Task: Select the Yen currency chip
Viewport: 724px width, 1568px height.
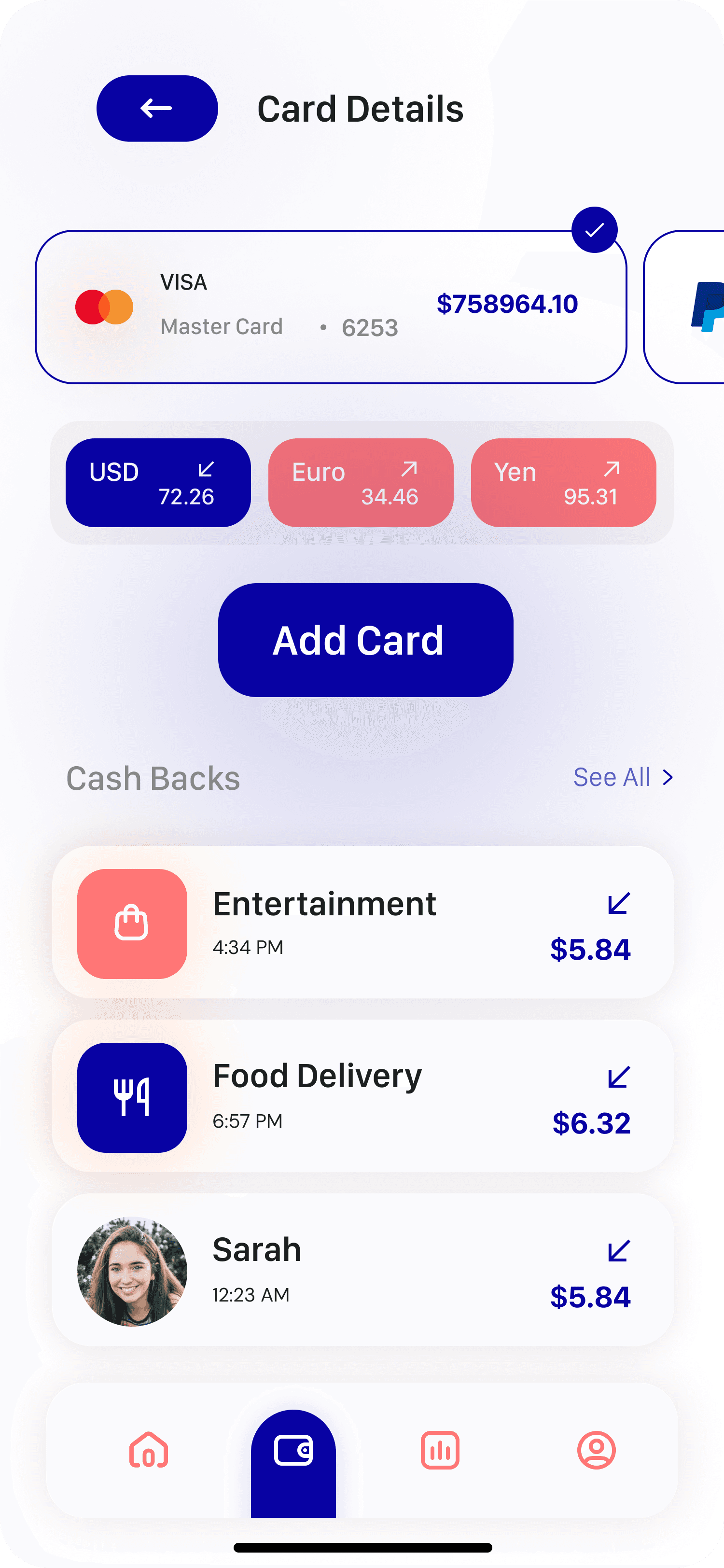Action: pyautogui.click(x=563, y=483)
